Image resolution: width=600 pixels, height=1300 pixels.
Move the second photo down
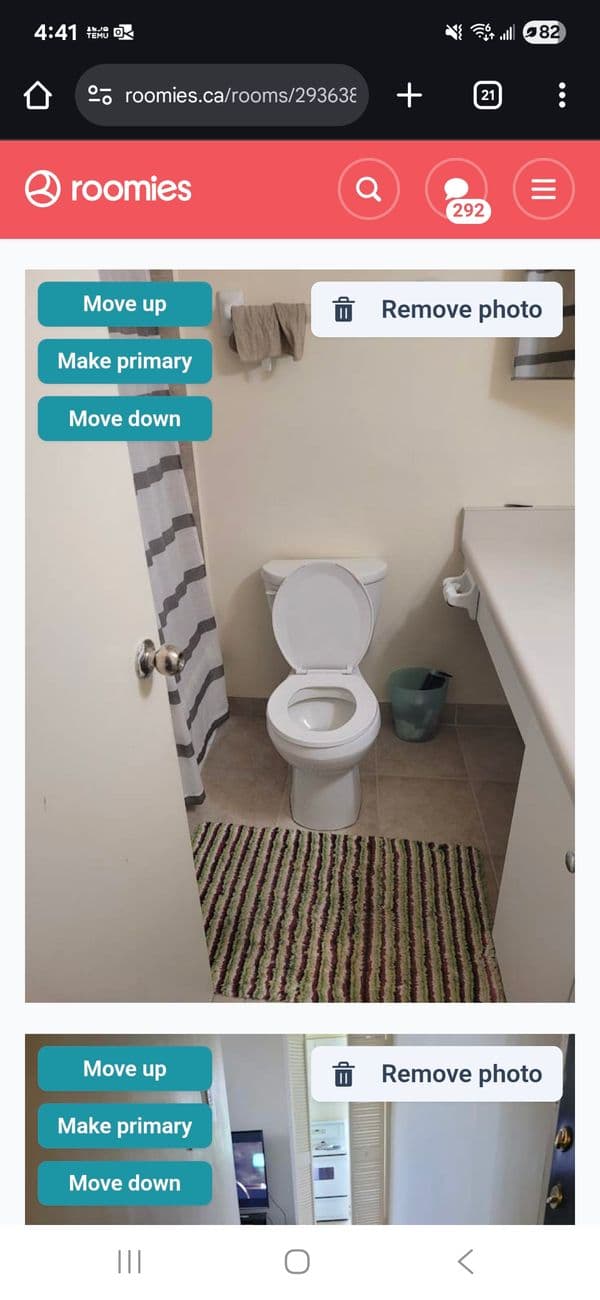[125, 1182]
